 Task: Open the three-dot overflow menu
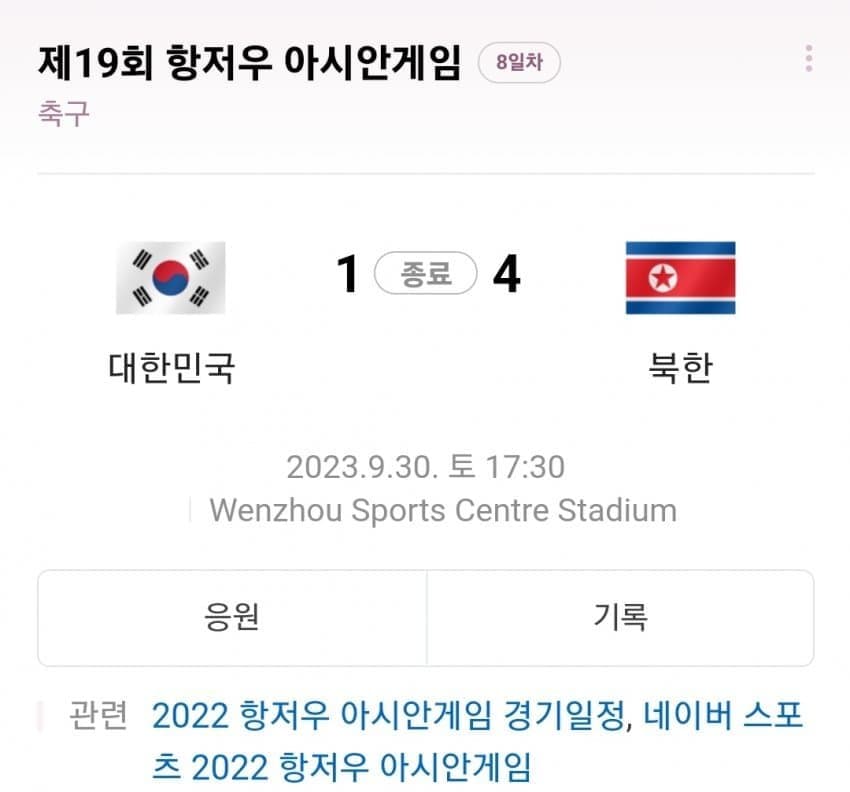(x=808, y=59)
